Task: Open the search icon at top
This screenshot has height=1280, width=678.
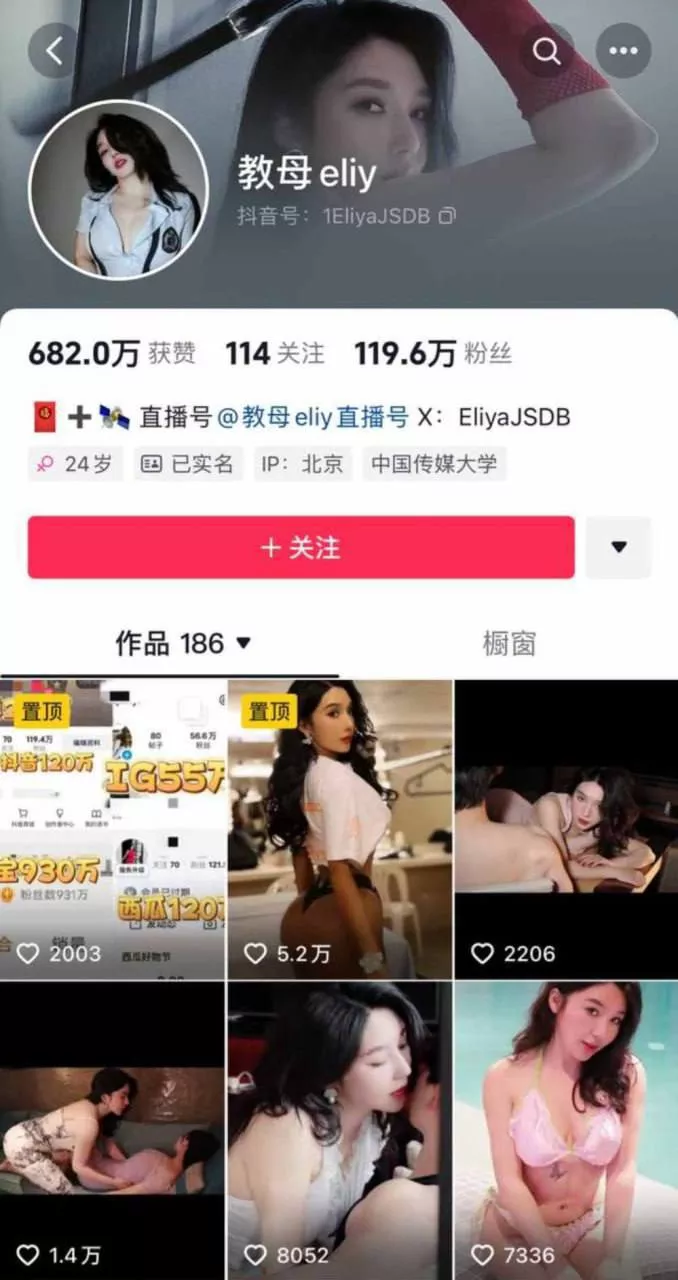Action: pyautogui.click(x=546, y=51)
